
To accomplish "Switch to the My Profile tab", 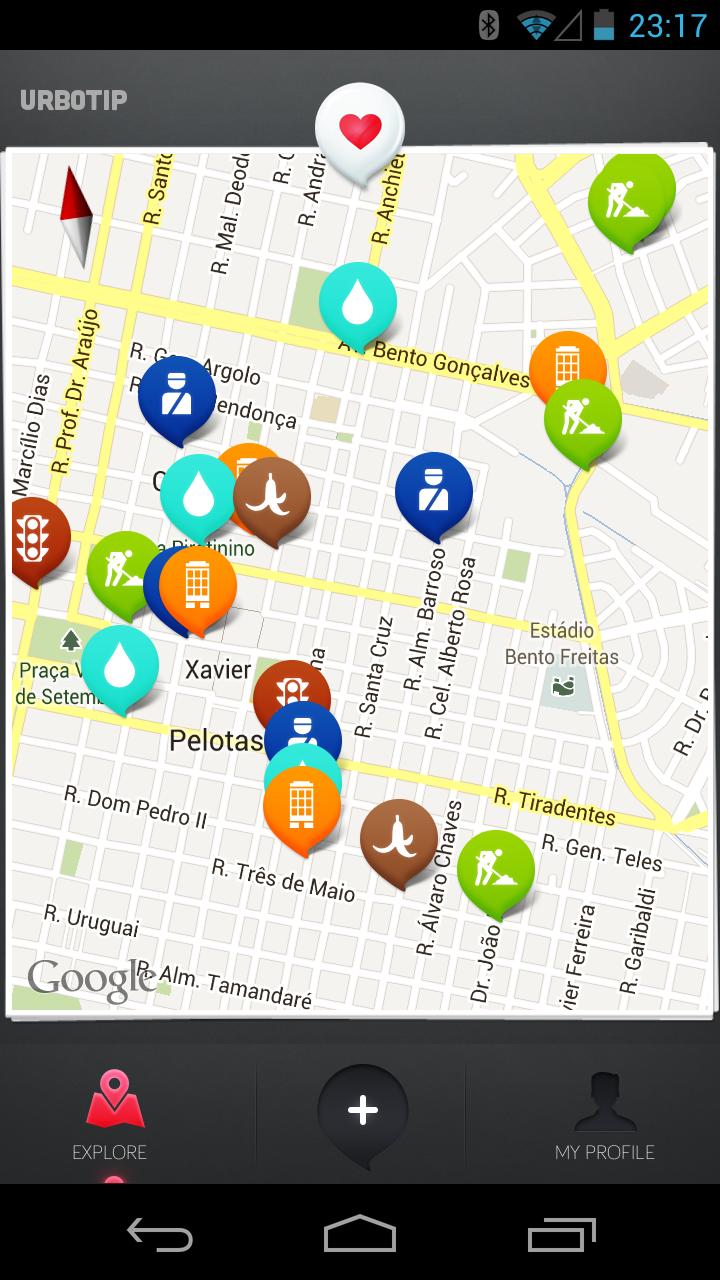I will (604, 1118).
